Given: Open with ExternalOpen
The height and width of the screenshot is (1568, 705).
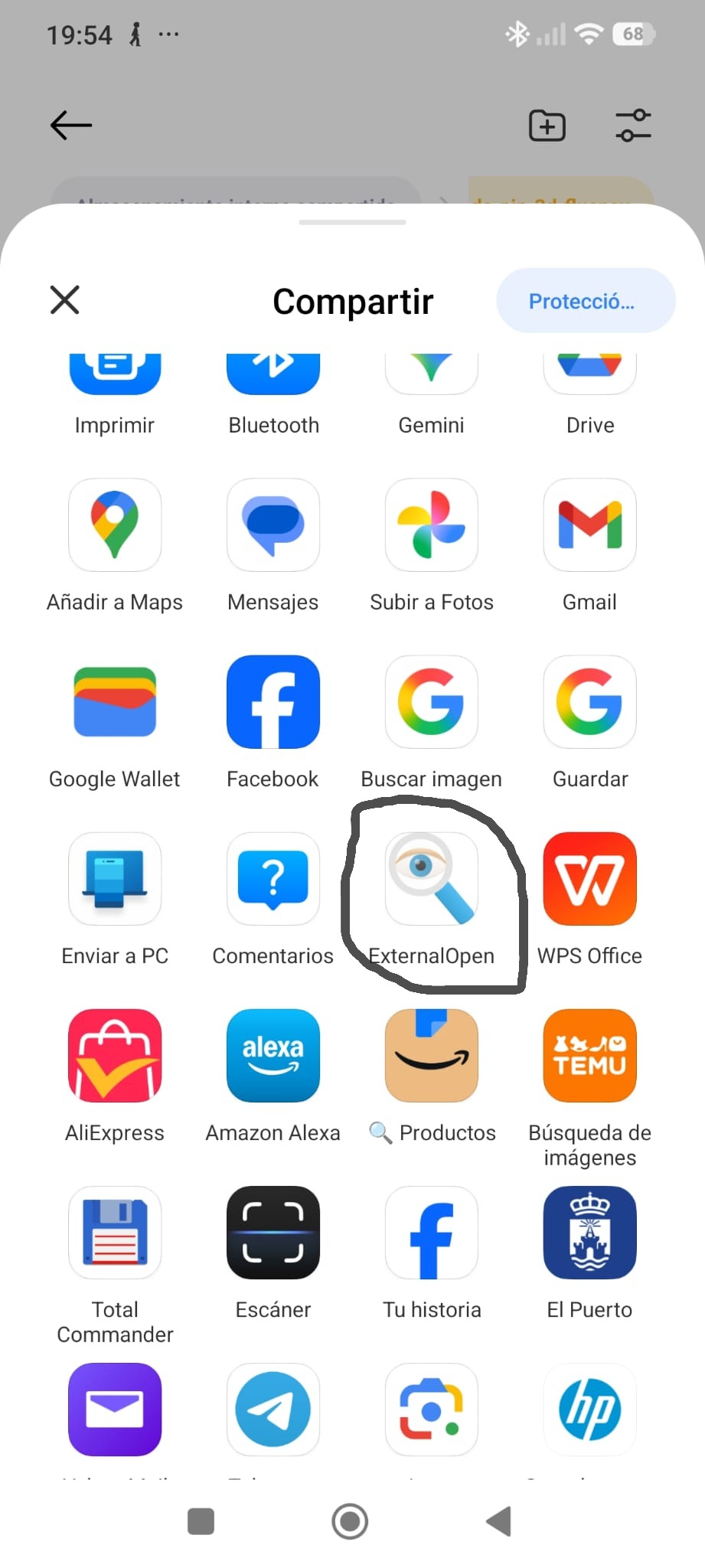Looking at the screenshot, I should (432, 879).
